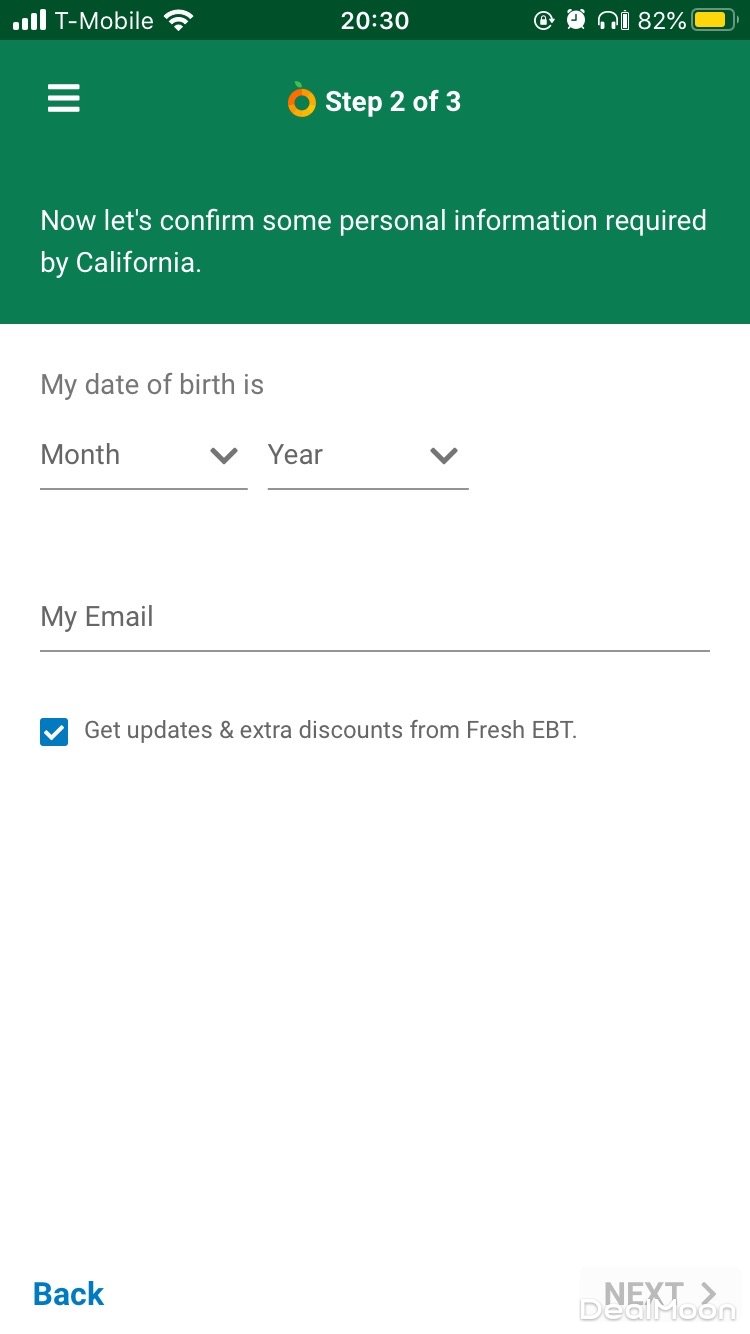
Task: Uncheck the Fresh EBT updates checkbox
Action: pos(54,732)
